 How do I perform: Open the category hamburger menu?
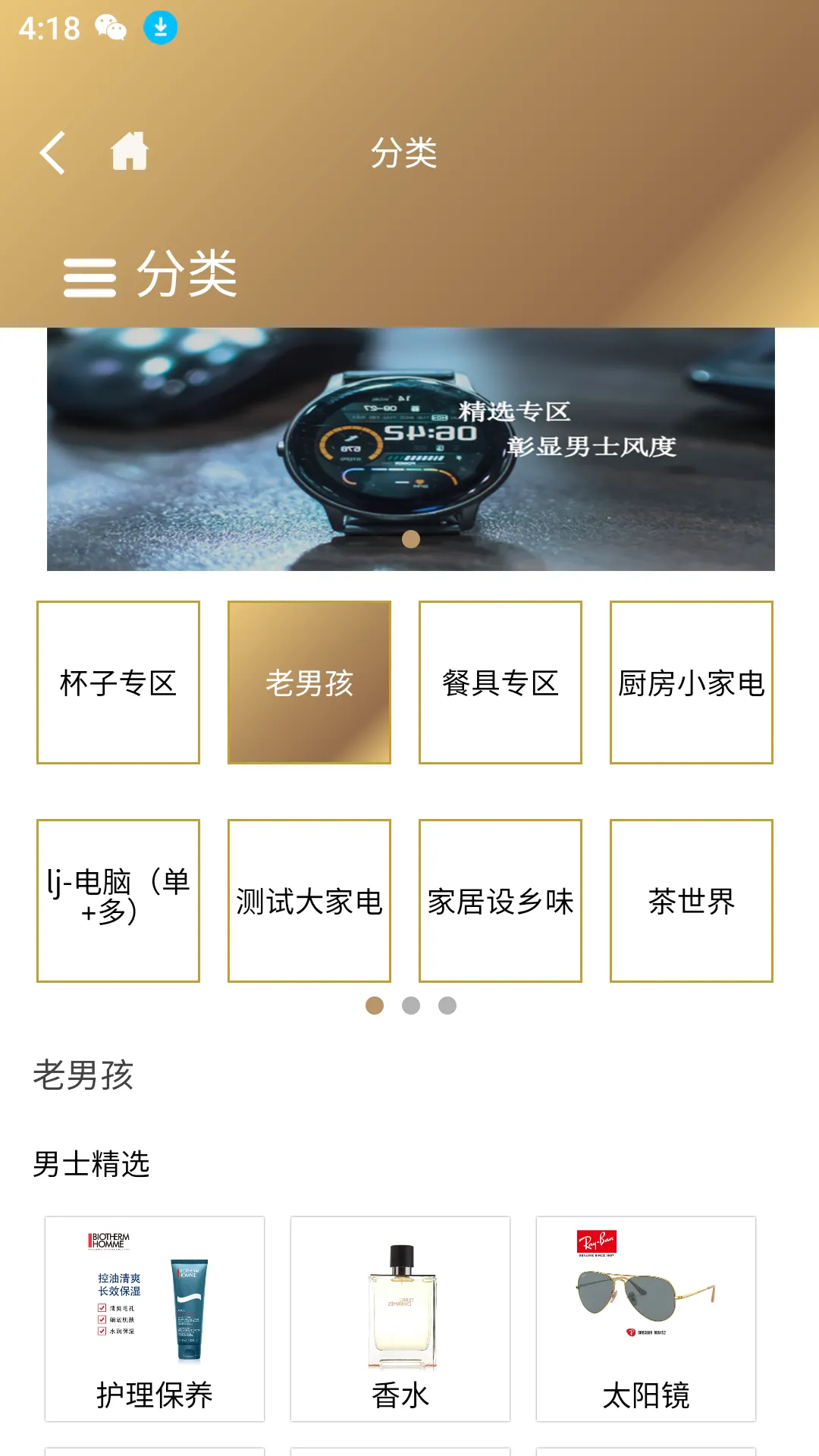pos(89,275)
